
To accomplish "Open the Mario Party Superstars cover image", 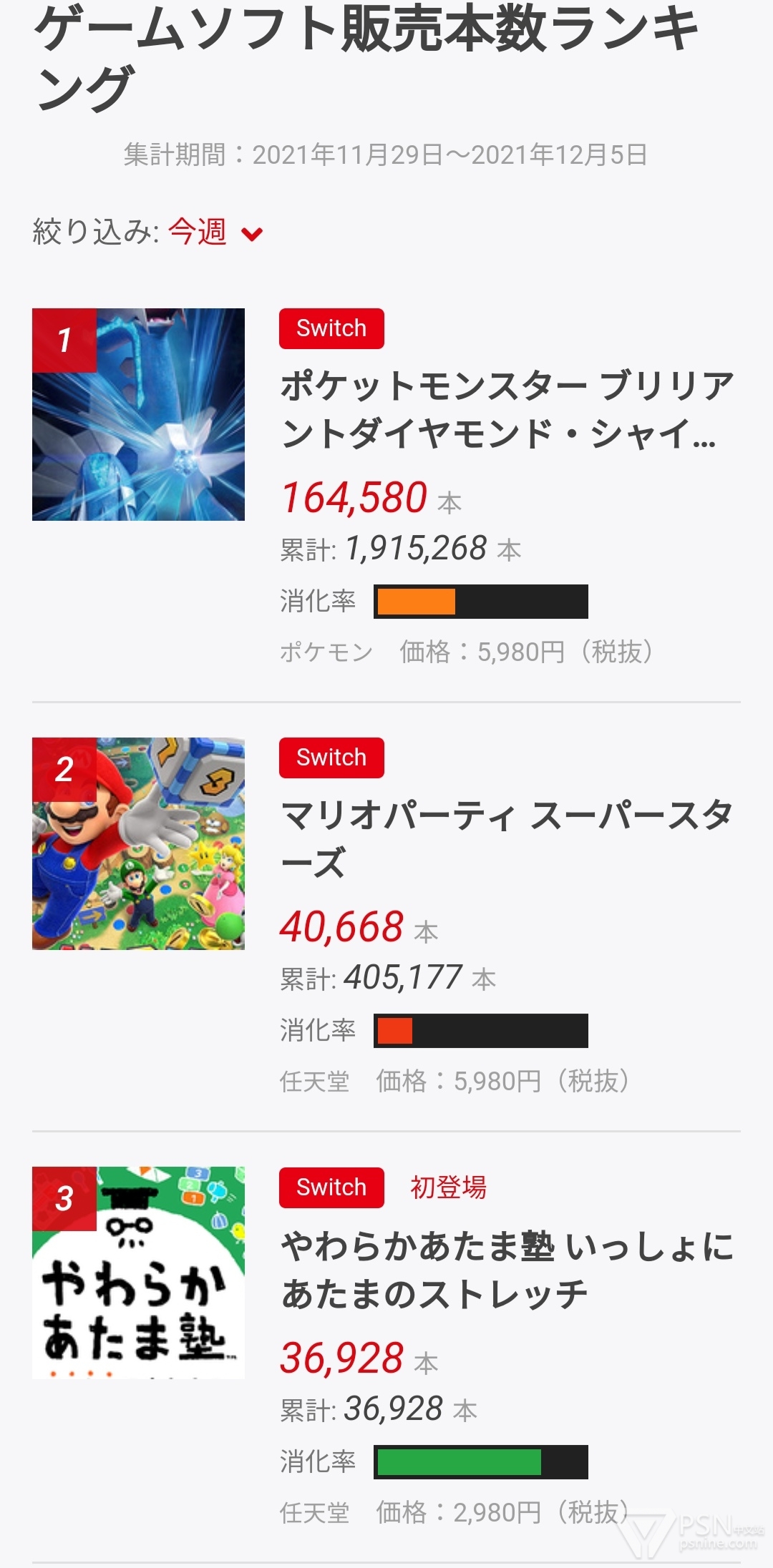I will click(x=138, y=844).
